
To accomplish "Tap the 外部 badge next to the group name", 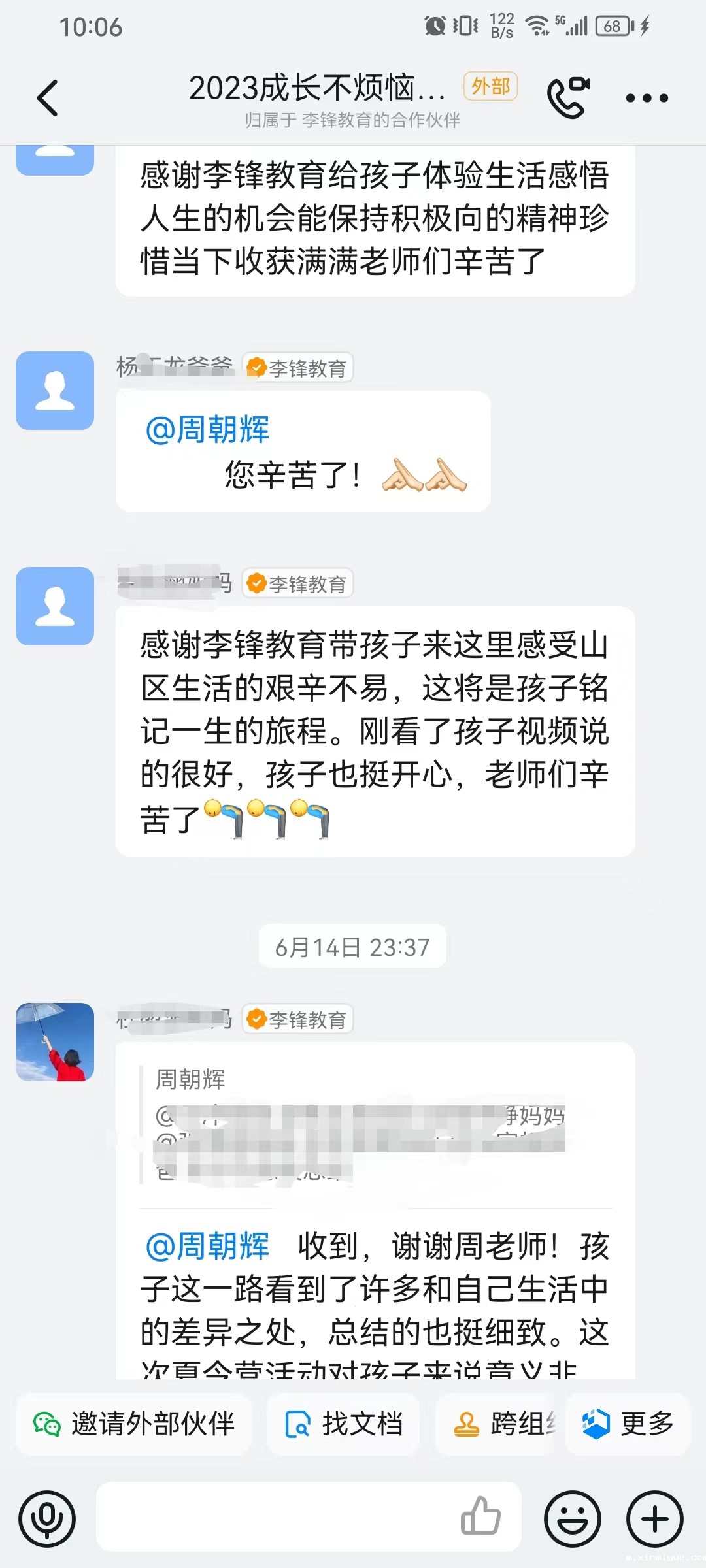I will [490, 86].
